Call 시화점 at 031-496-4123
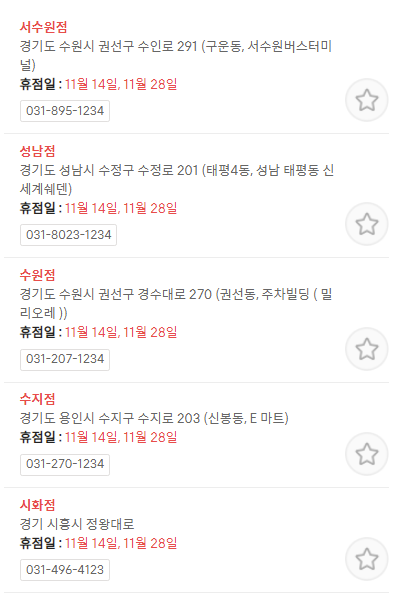 [x=65, y=569]
